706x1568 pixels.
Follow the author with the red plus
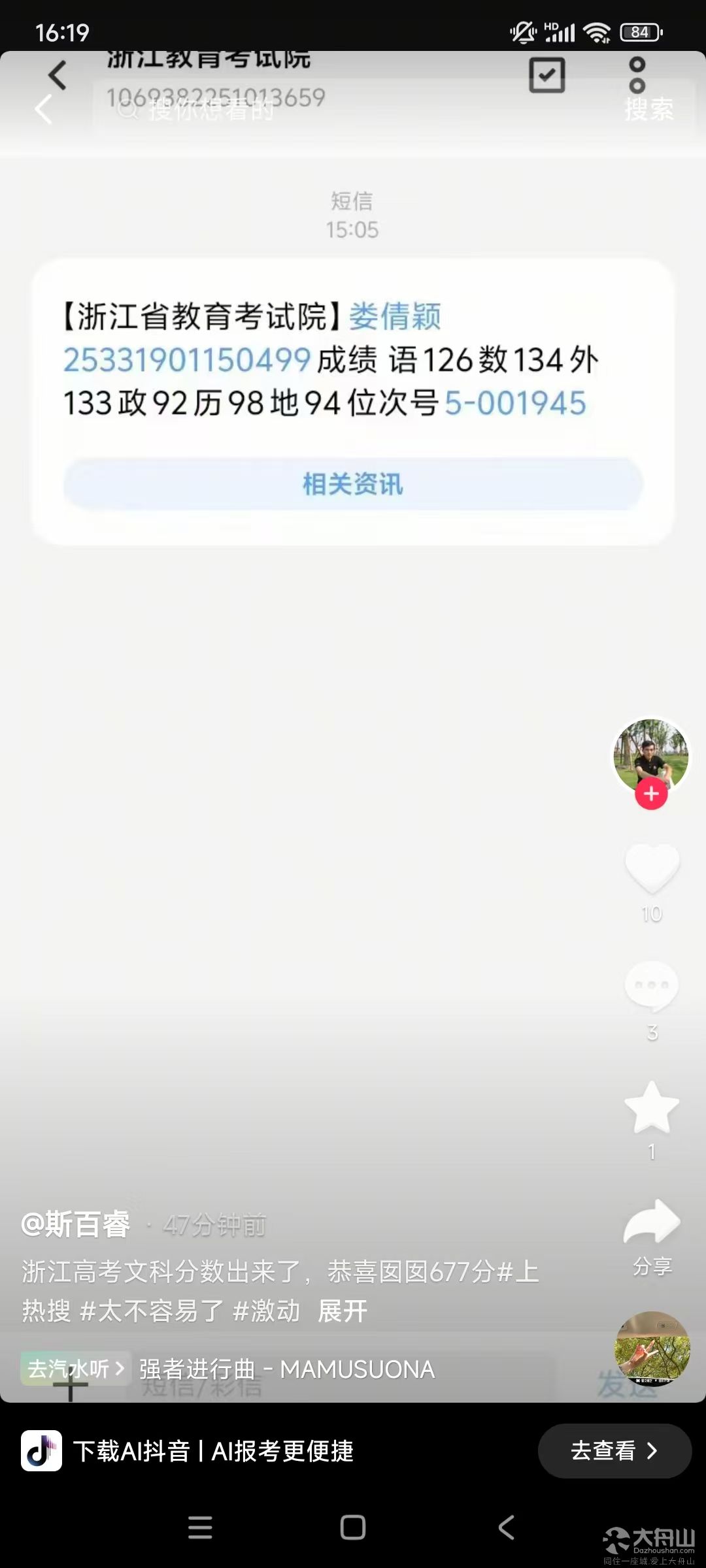[651, 794]
